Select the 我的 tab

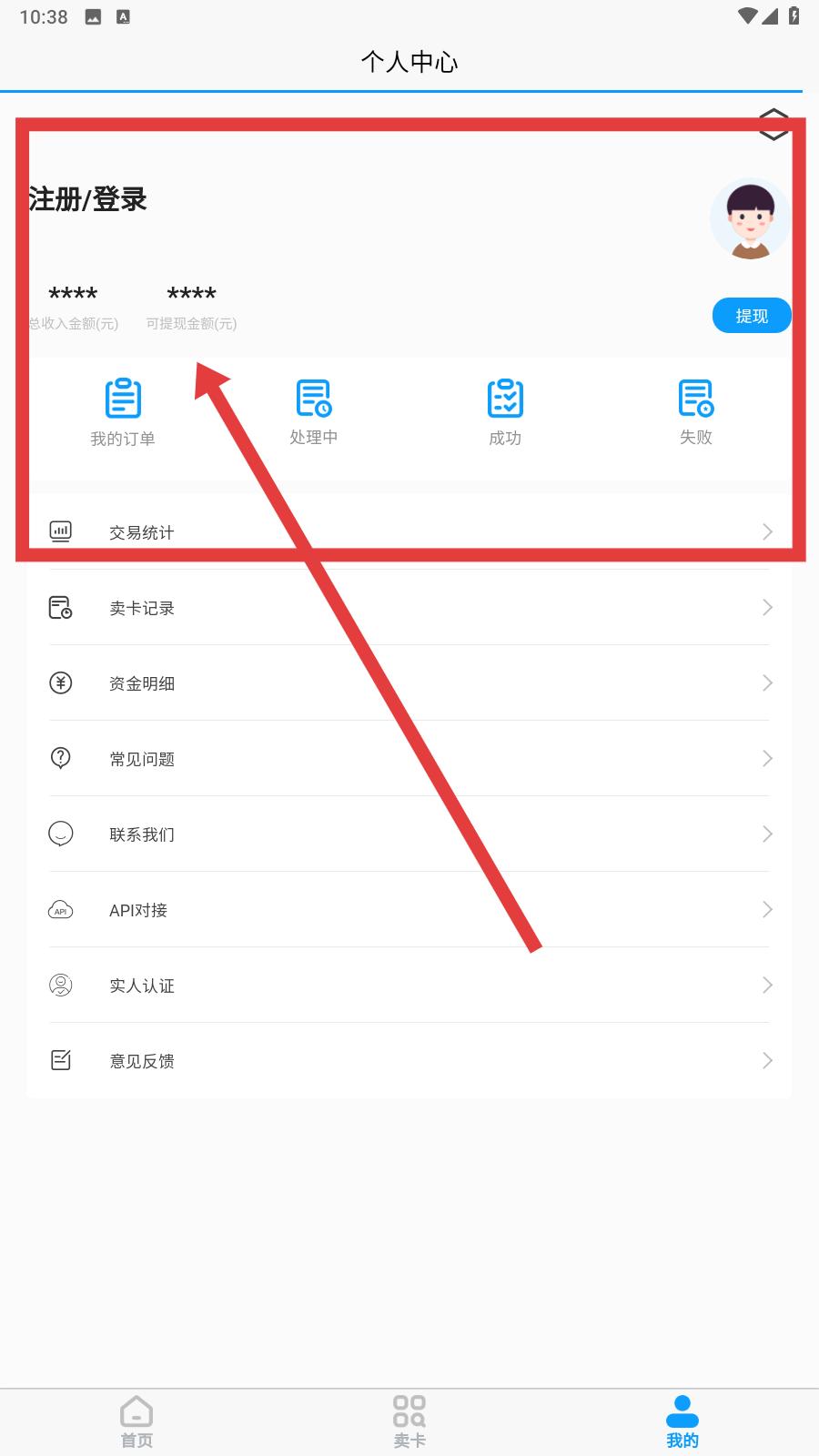(682, 1421)
